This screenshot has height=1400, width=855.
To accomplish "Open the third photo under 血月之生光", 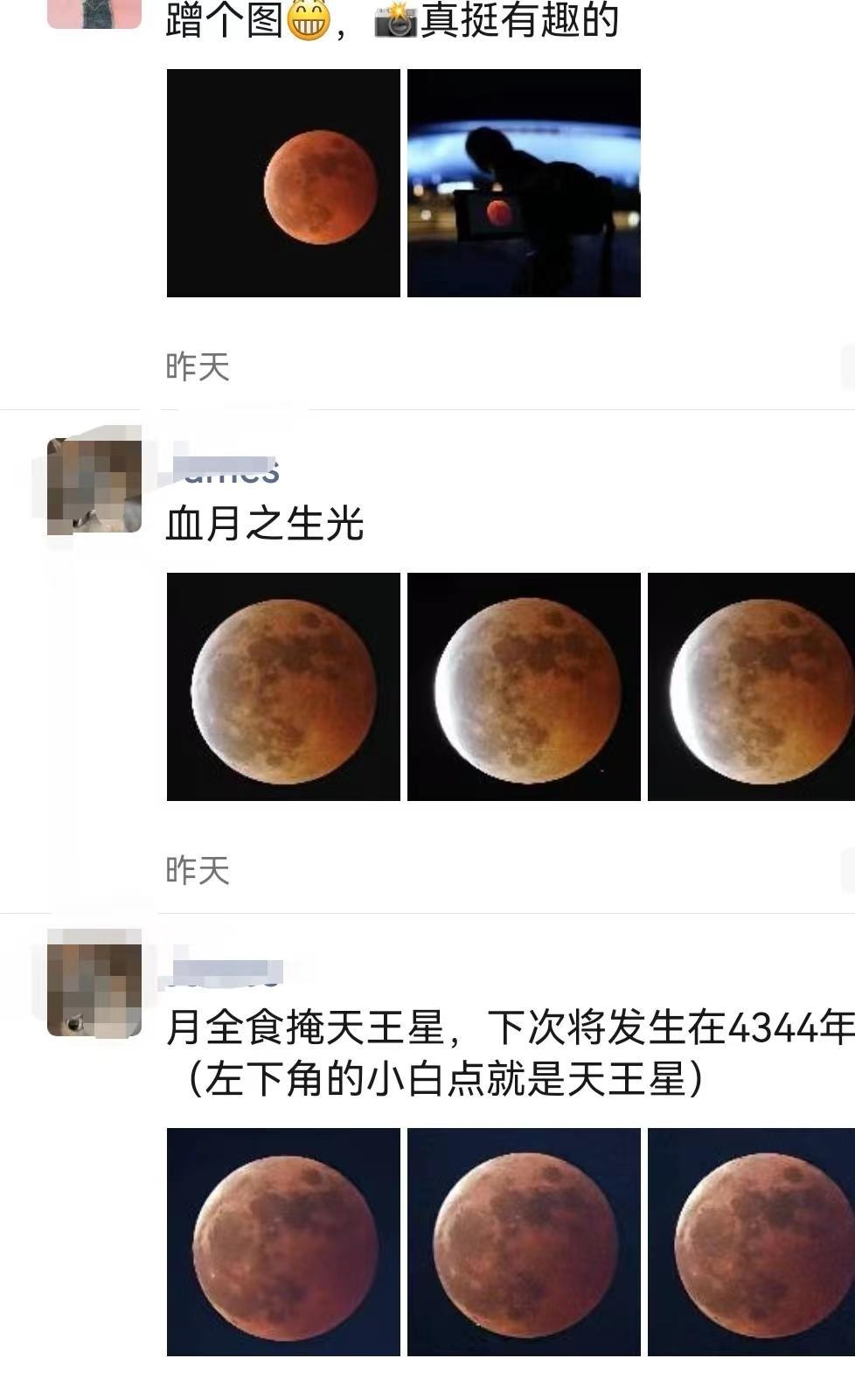I will [751, 686].
